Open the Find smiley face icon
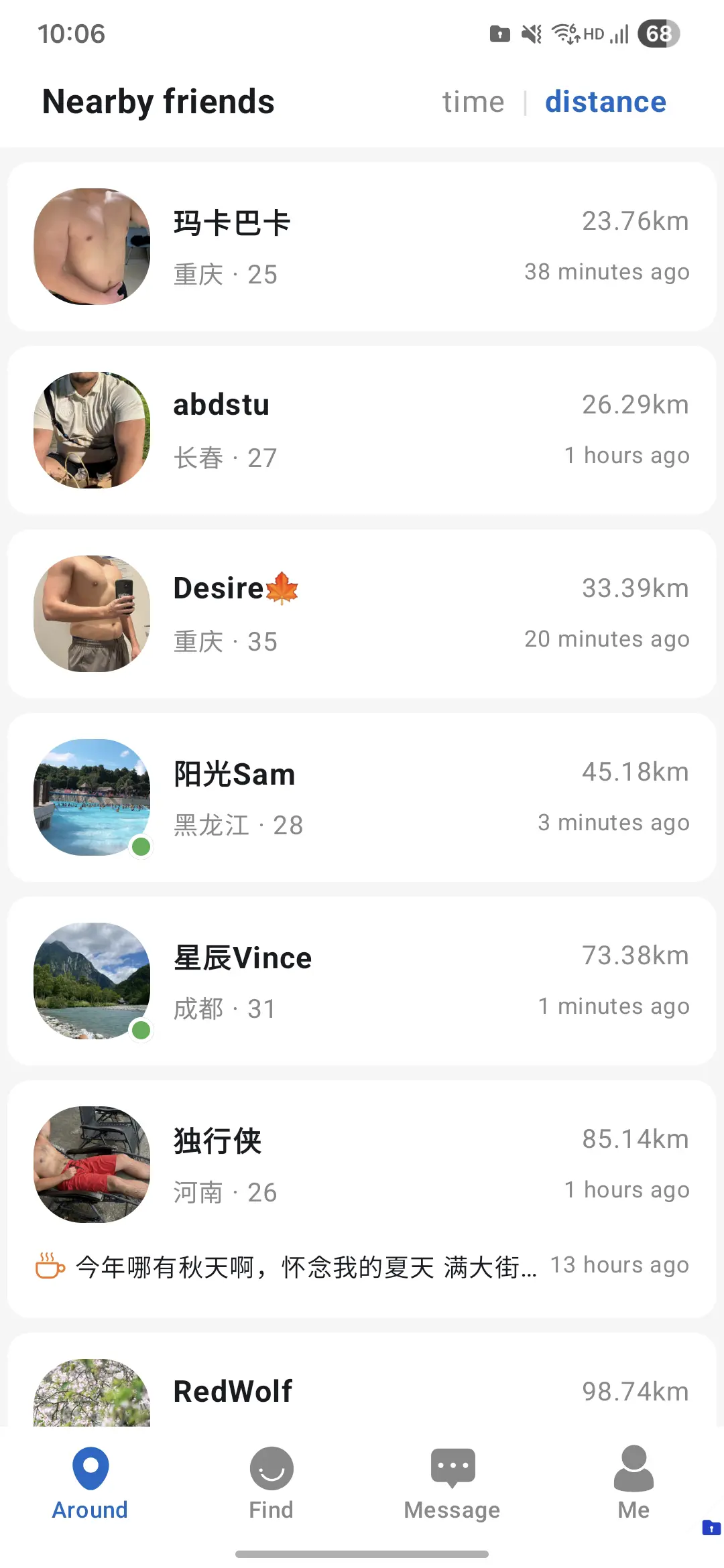The width and height of the screenshot is (724, 1568). click(271, 1467)
